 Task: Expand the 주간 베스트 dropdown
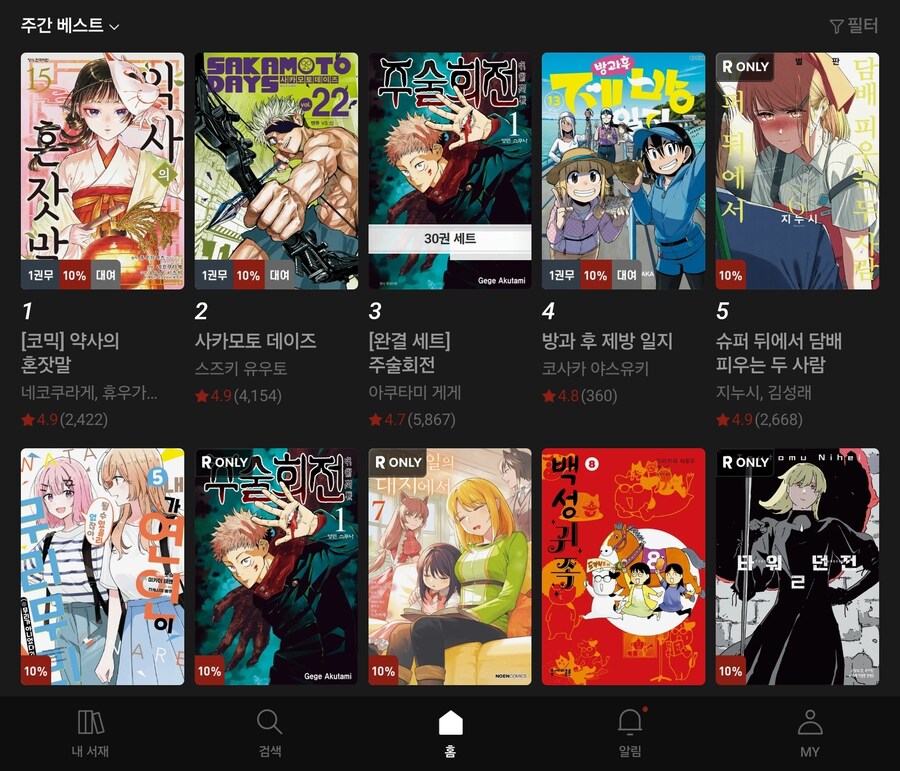[x=70, y=25]
